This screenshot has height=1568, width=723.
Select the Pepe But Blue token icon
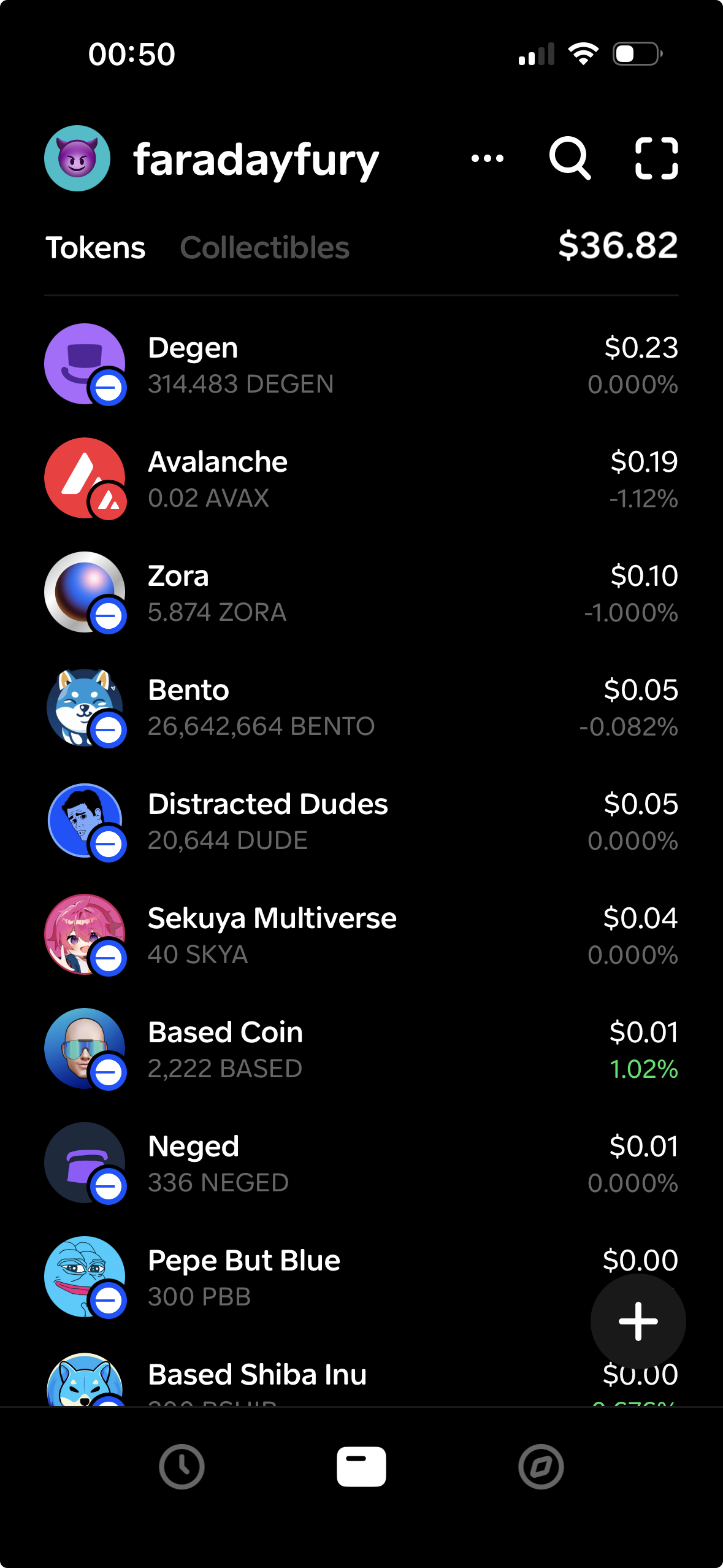85,1277
